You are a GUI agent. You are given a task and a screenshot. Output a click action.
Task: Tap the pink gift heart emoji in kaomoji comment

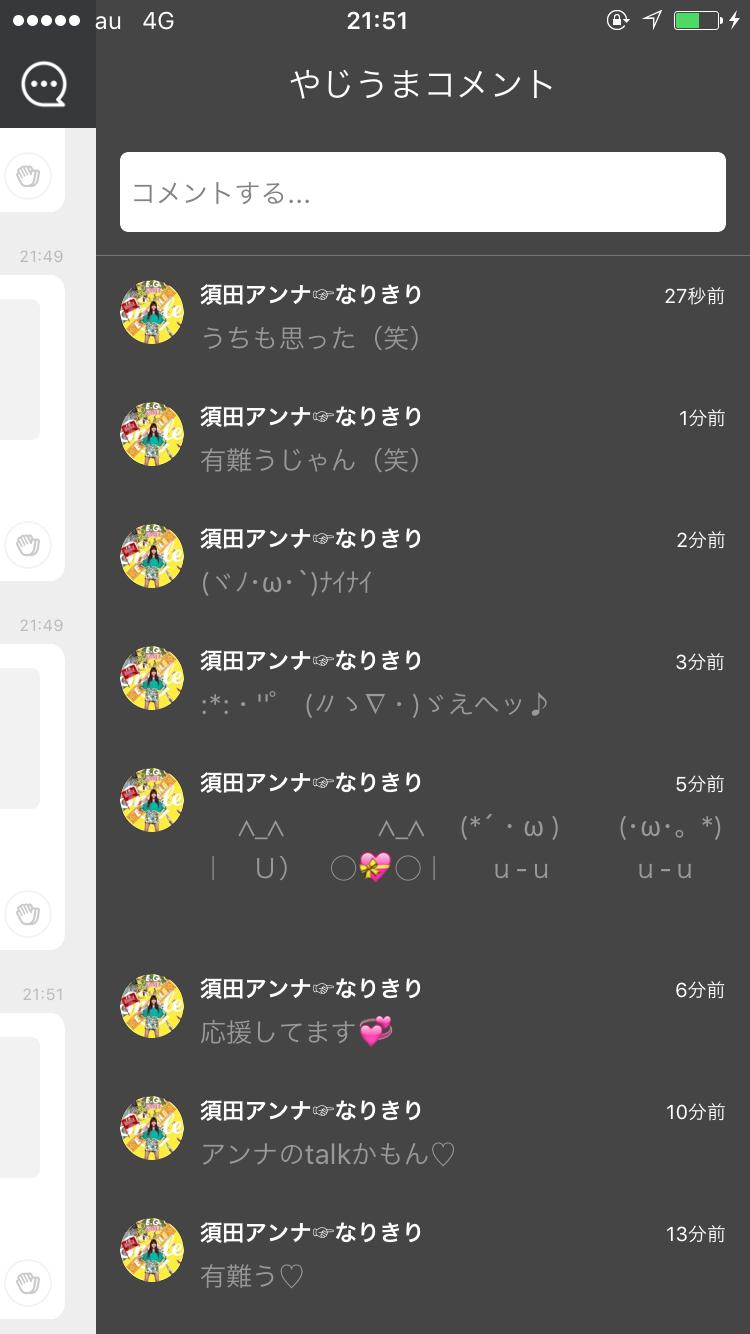tap(373, 868)
